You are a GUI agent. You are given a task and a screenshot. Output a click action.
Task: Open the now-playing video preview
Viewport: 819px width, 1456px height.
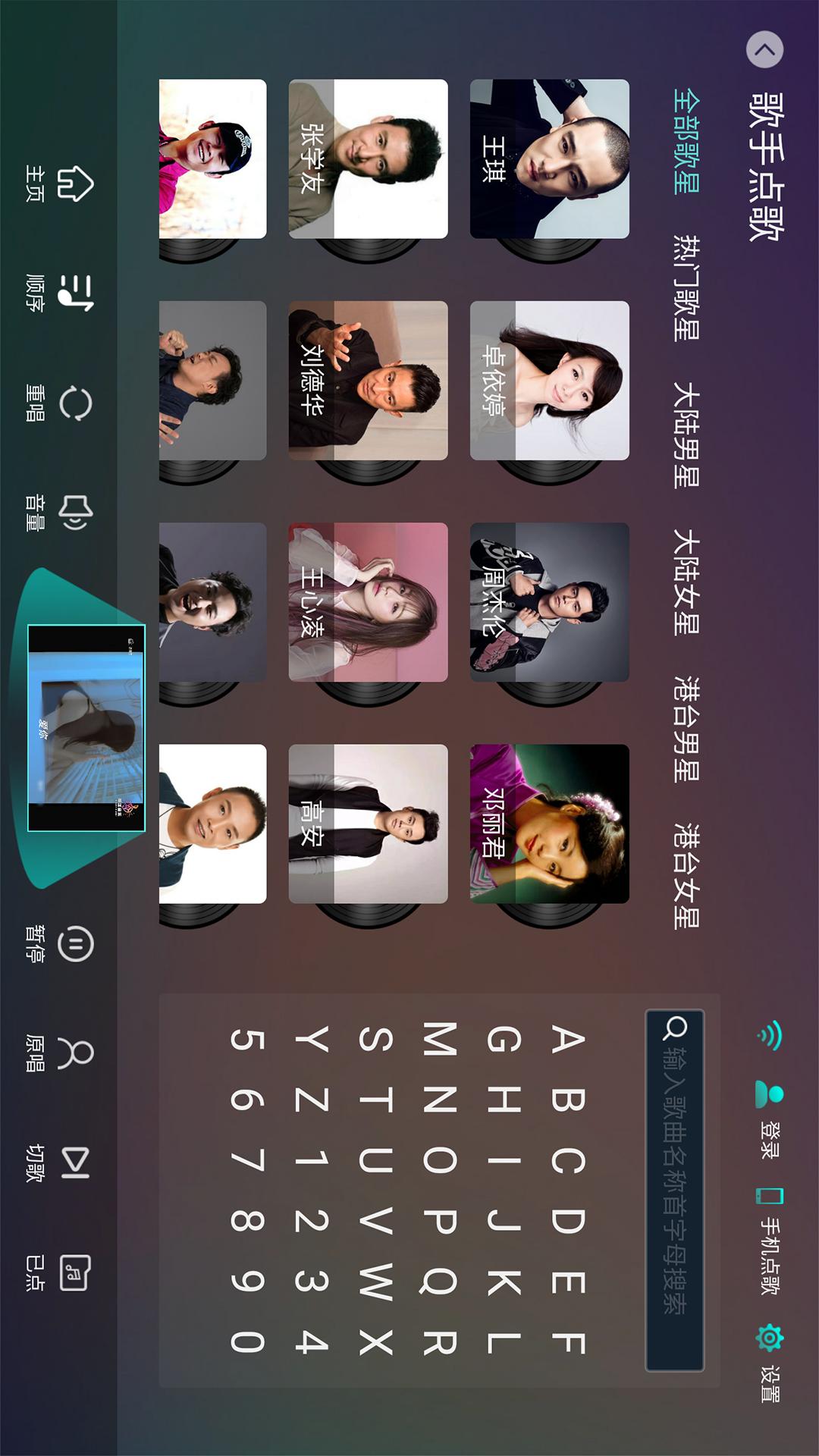pyautogui.click(x=86, y=728)
